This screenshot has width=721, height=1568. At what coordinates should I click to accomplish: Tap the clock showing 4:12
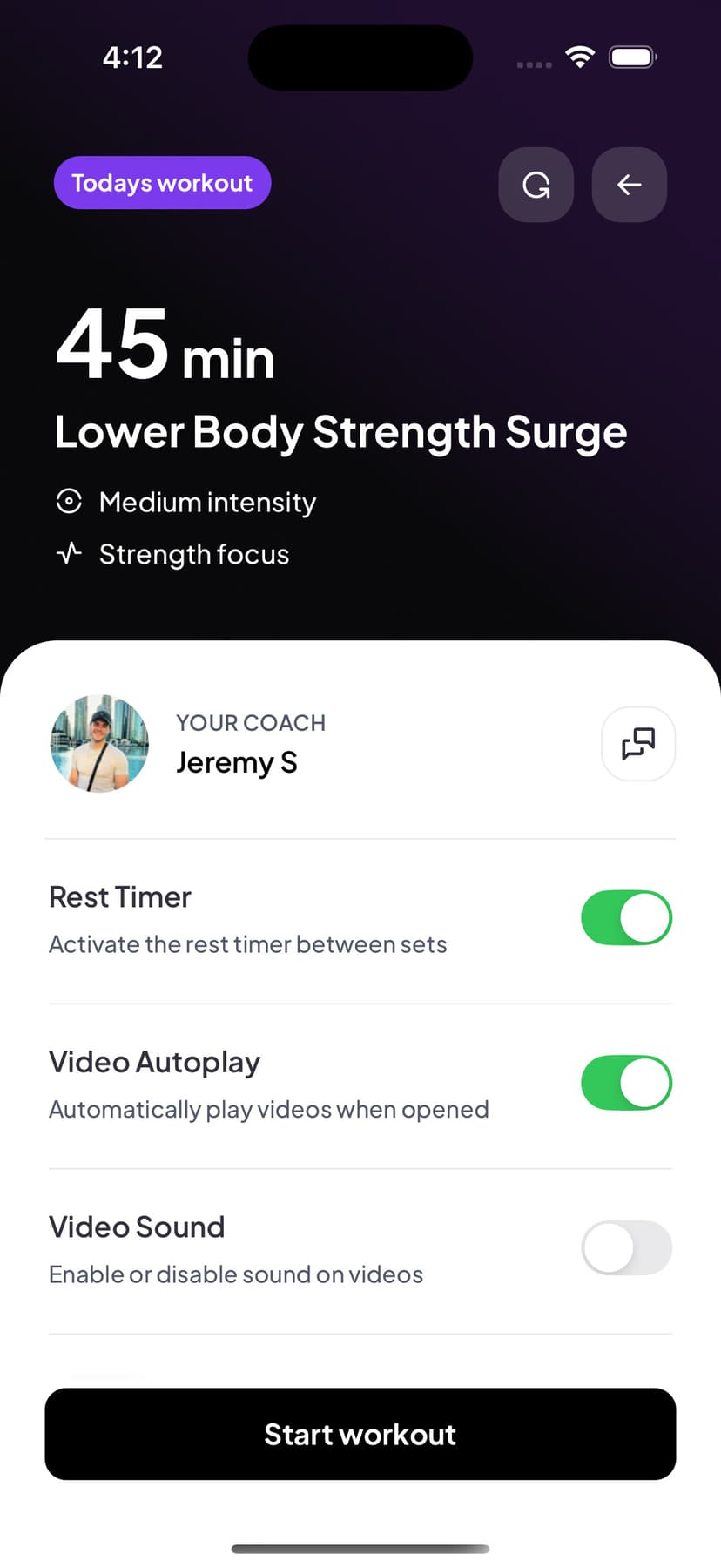point(132,57)
